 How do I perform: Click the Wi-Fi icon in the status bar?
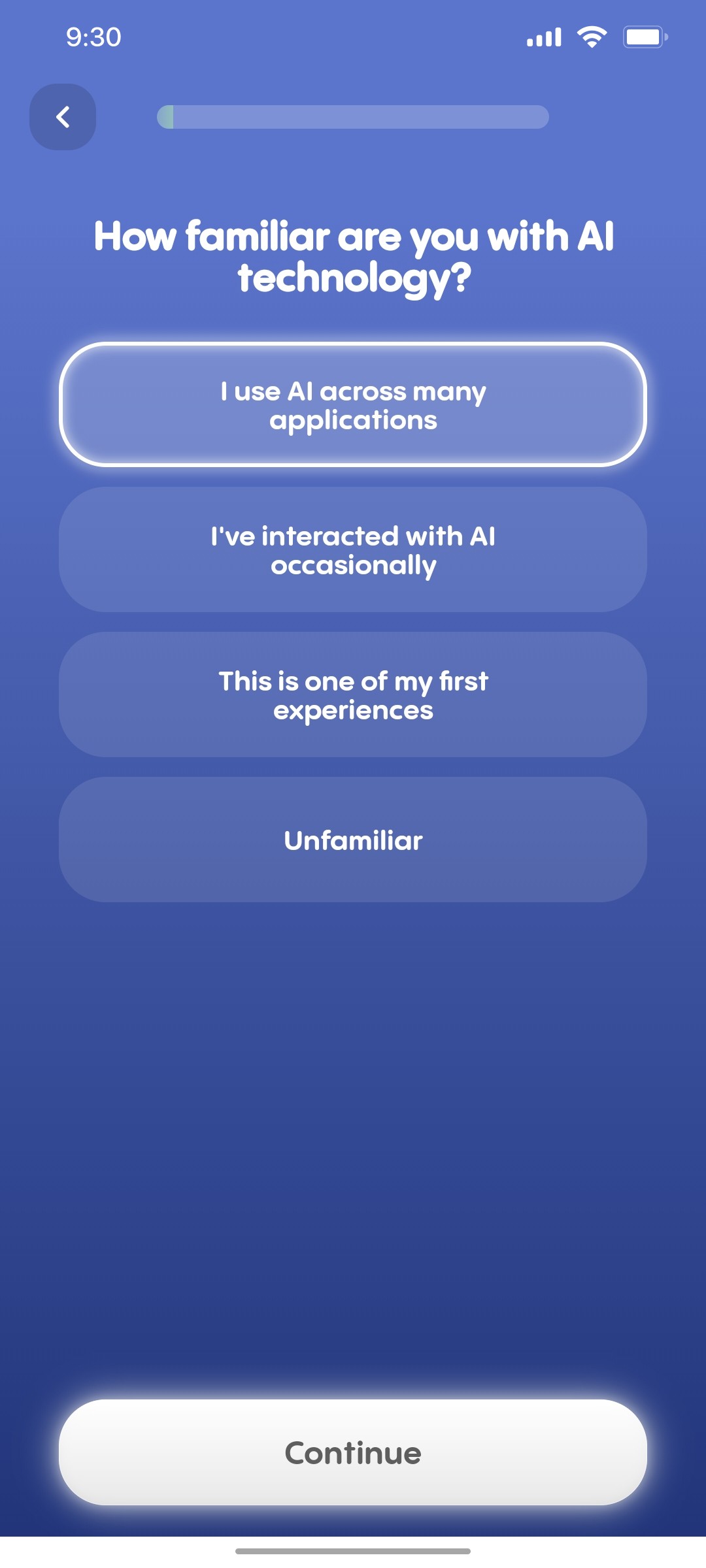pyautogui.click(x=592, y=37)
